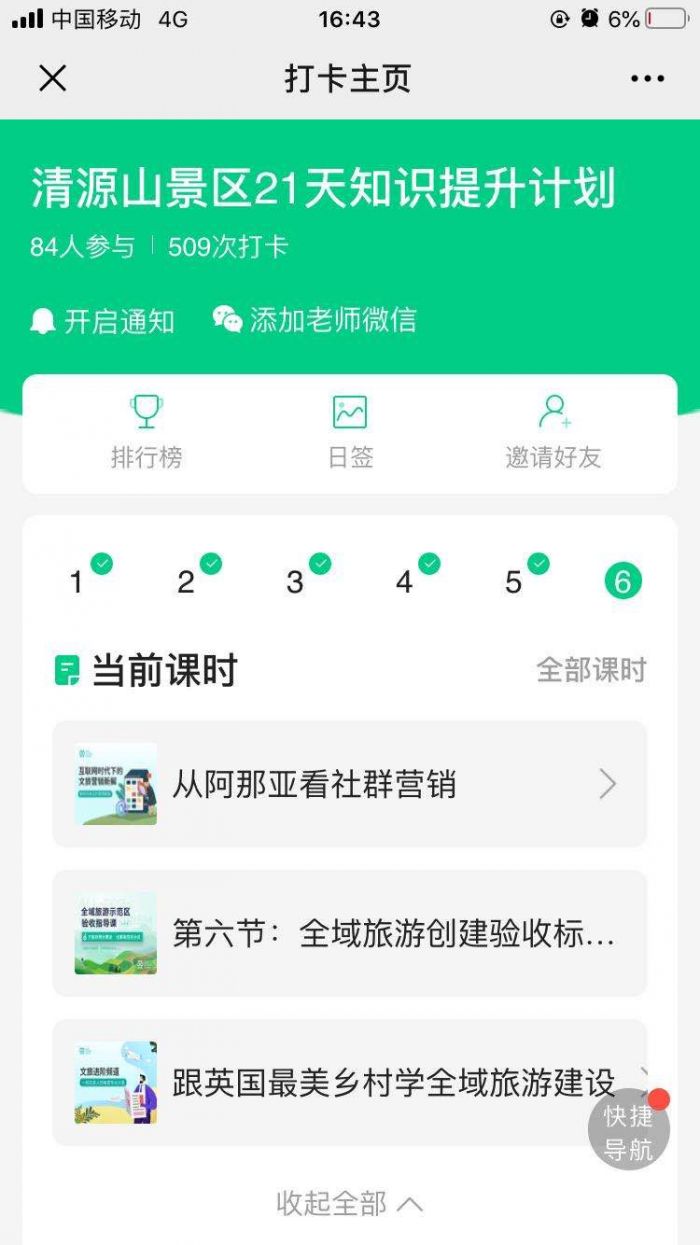Viewport: 700px width, 1245px height.
Task: Select day 6, the current lesson
Action: [623, 581]
